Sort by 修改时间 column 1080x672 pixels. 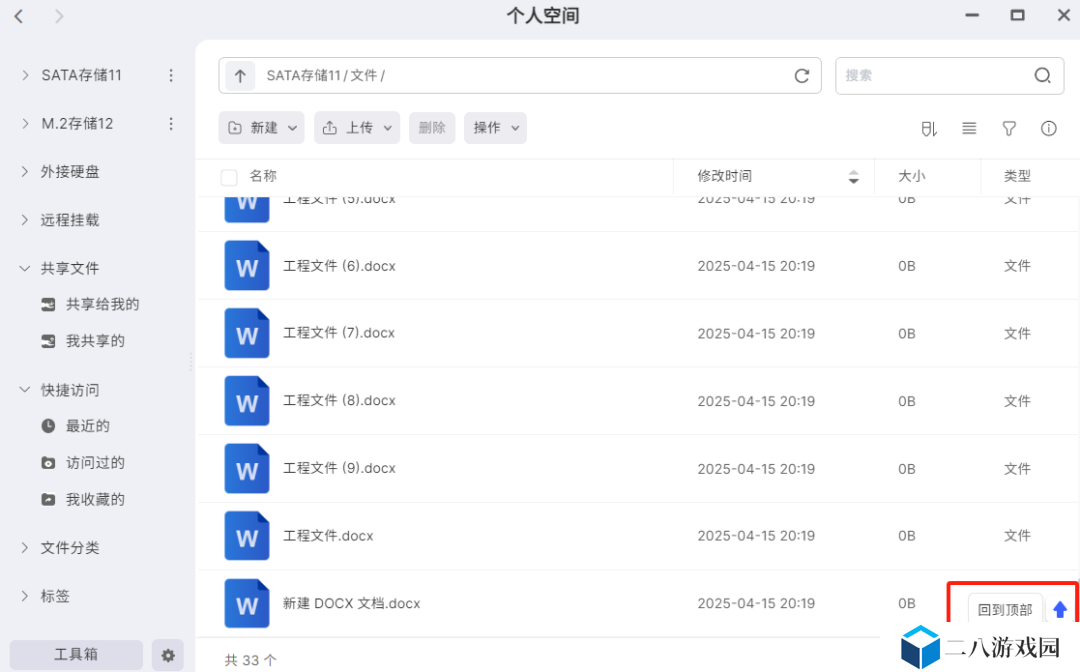coord(725,176)
